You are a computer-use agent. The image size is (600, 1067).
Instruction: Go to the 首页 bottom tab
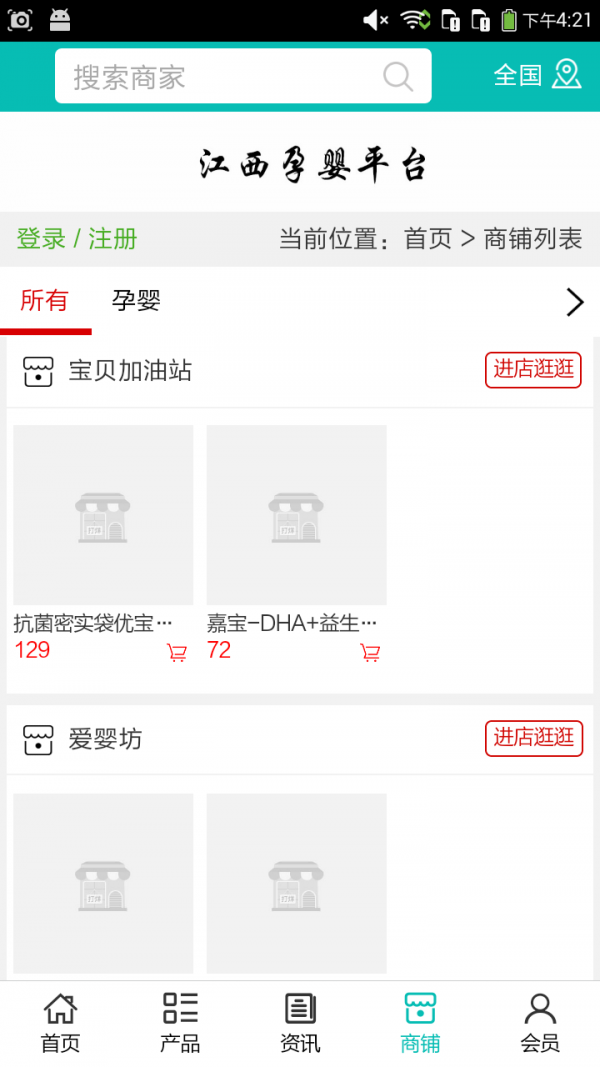pyautogui.click(x=60, y=1023)
